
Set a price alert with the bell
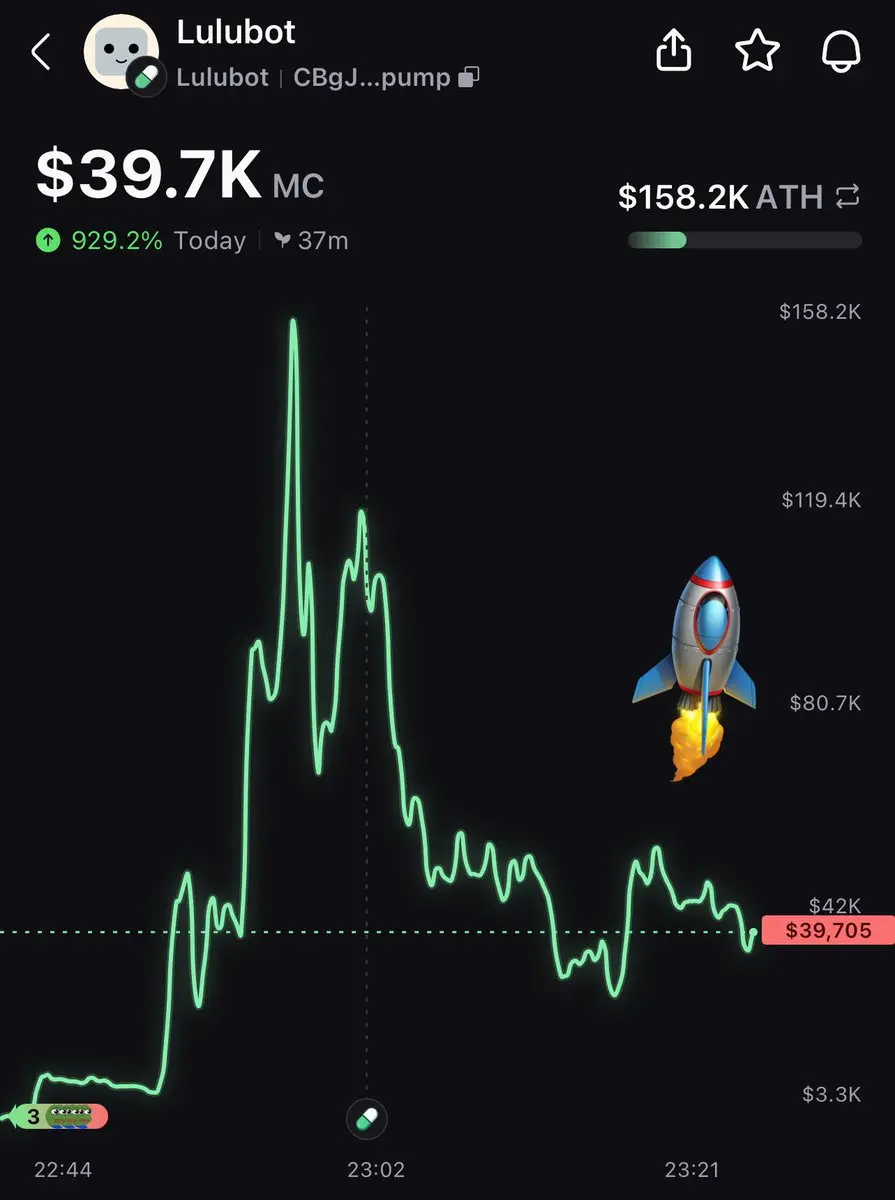(841, 50)
